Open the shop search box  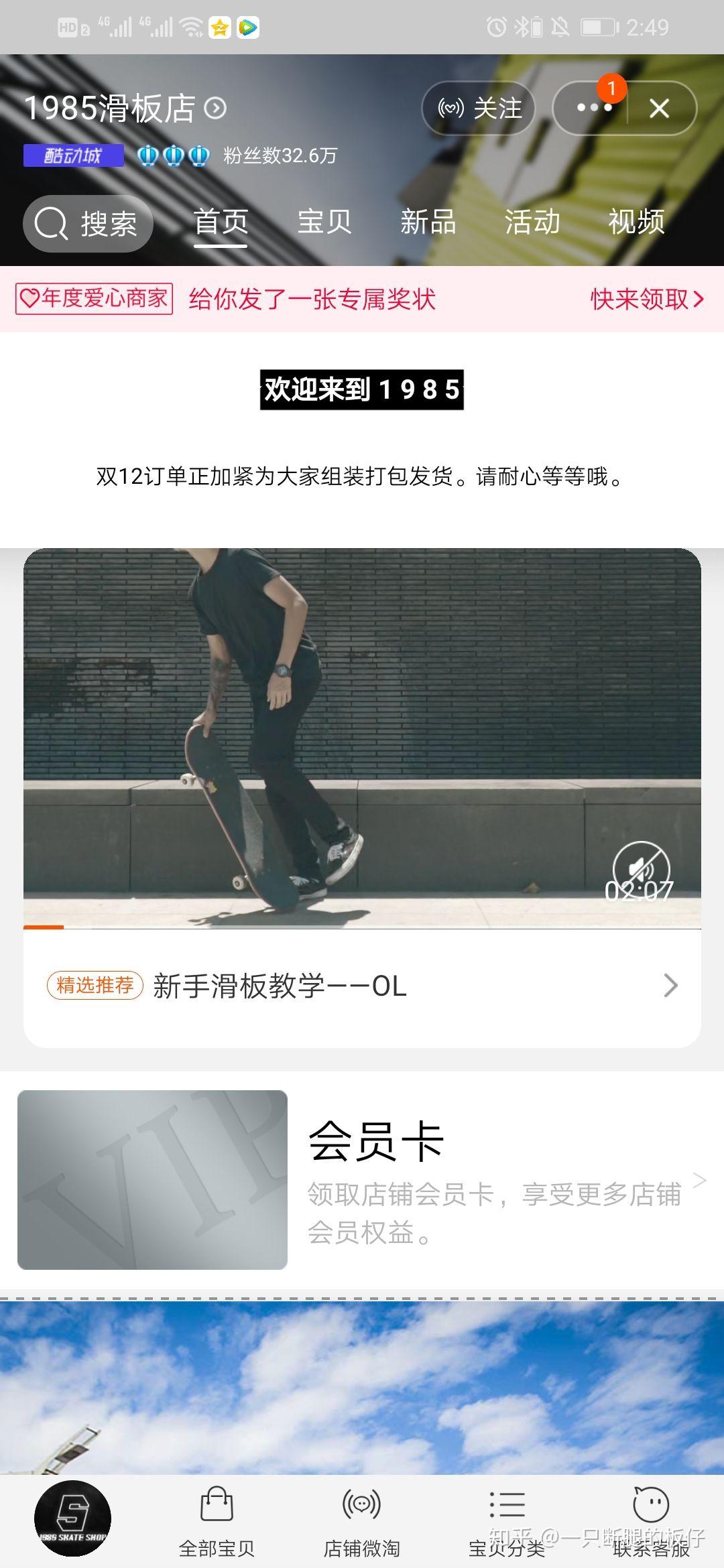[x=88, y=224]
